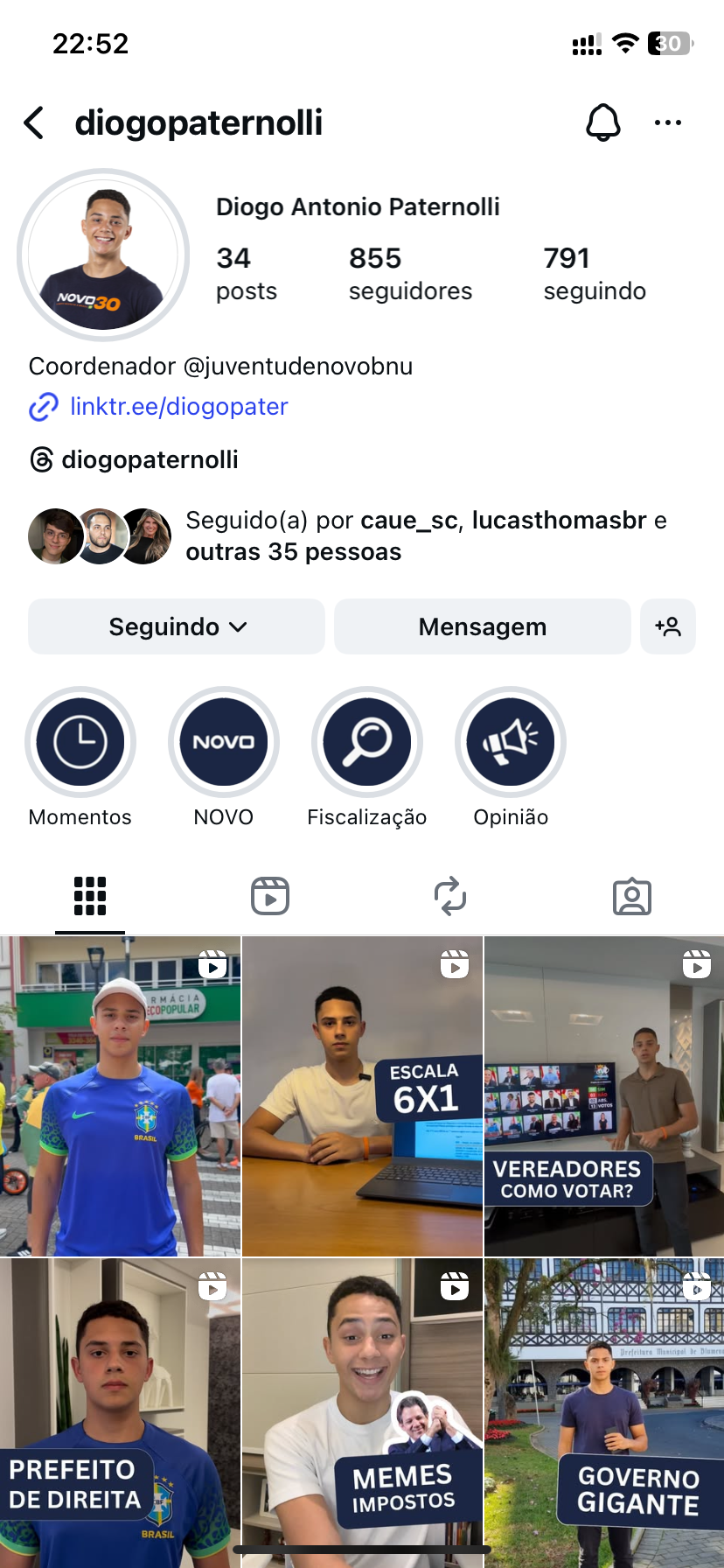Open the linktr.ee/diogopater link
The height and width of the screenshot is (1568, 724).
tap(178, 407)
